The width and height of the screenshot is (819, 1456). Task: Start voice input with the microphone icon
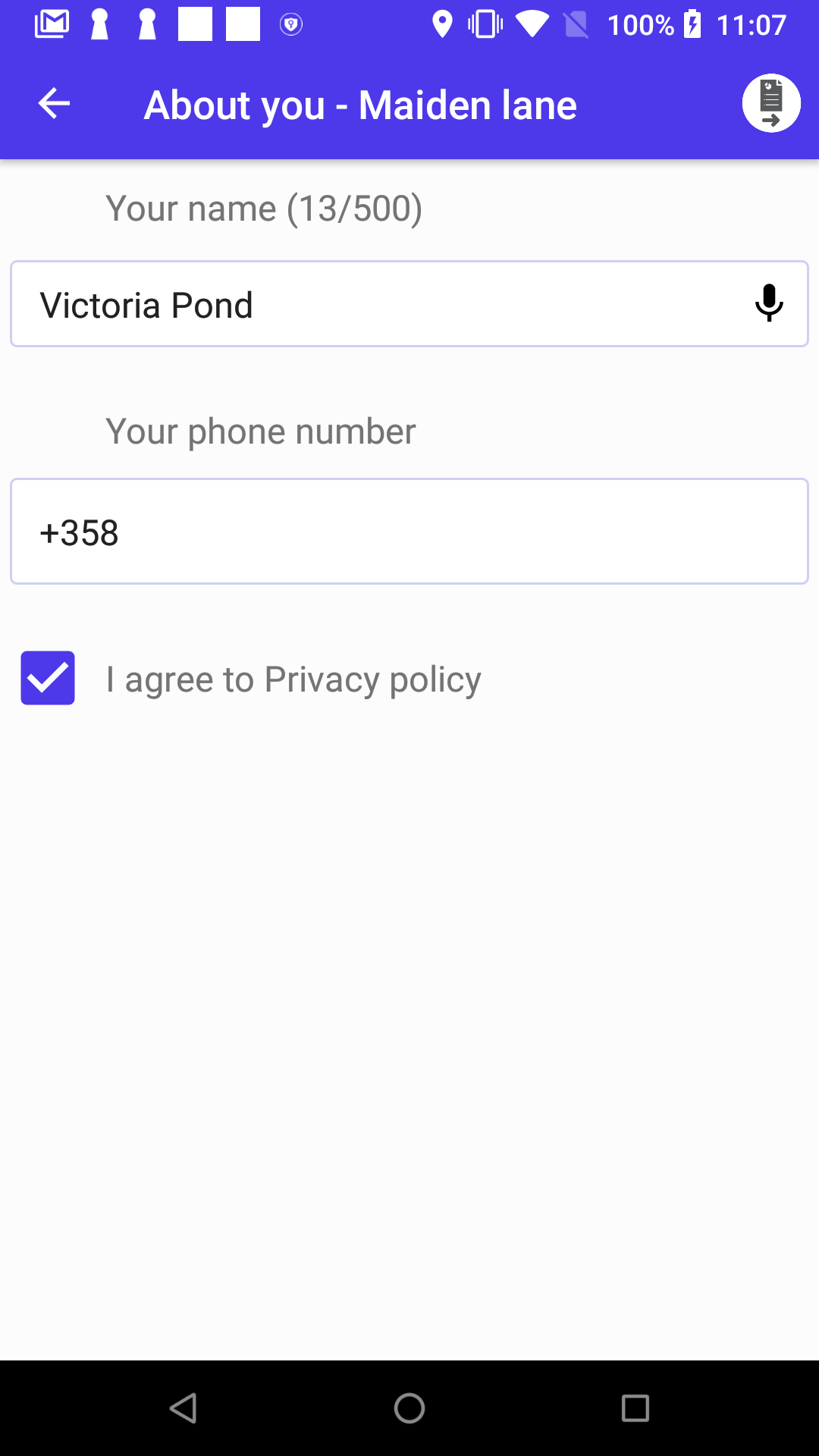tap(768, 303)
